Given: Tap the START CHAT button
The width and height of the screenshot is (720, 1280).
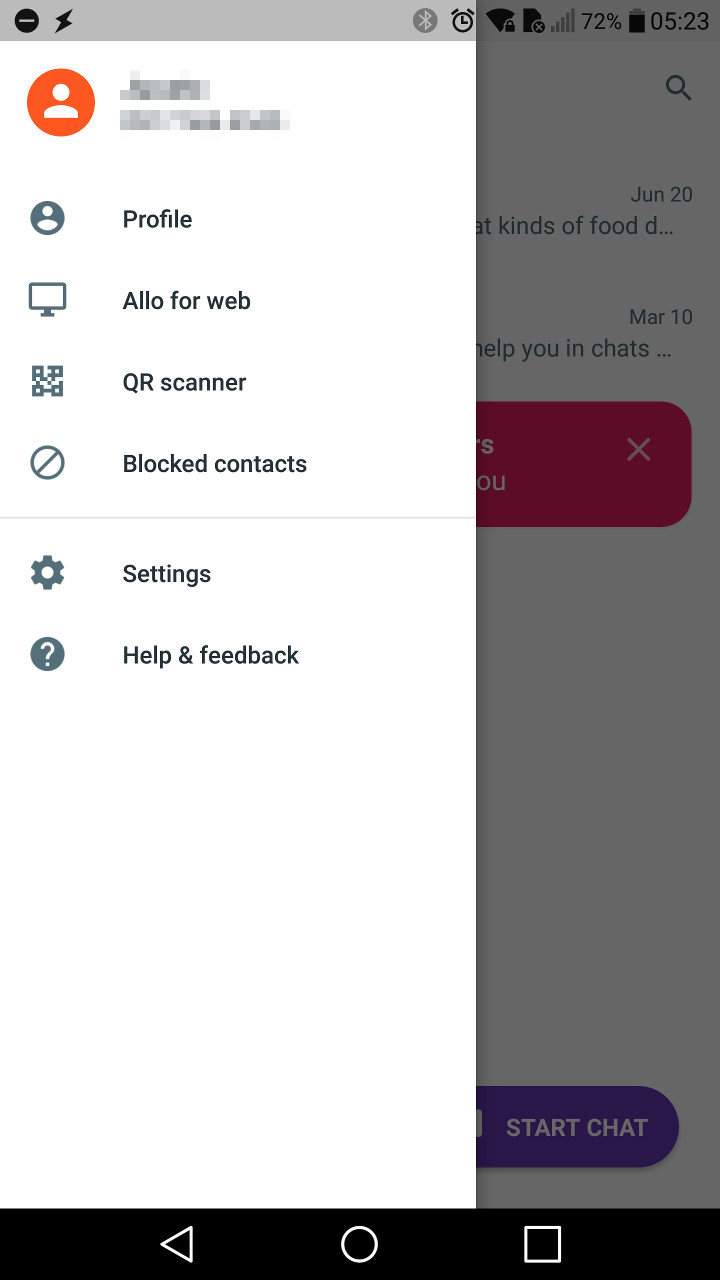Looking at the screenshot, I should tap(576, 1127).
